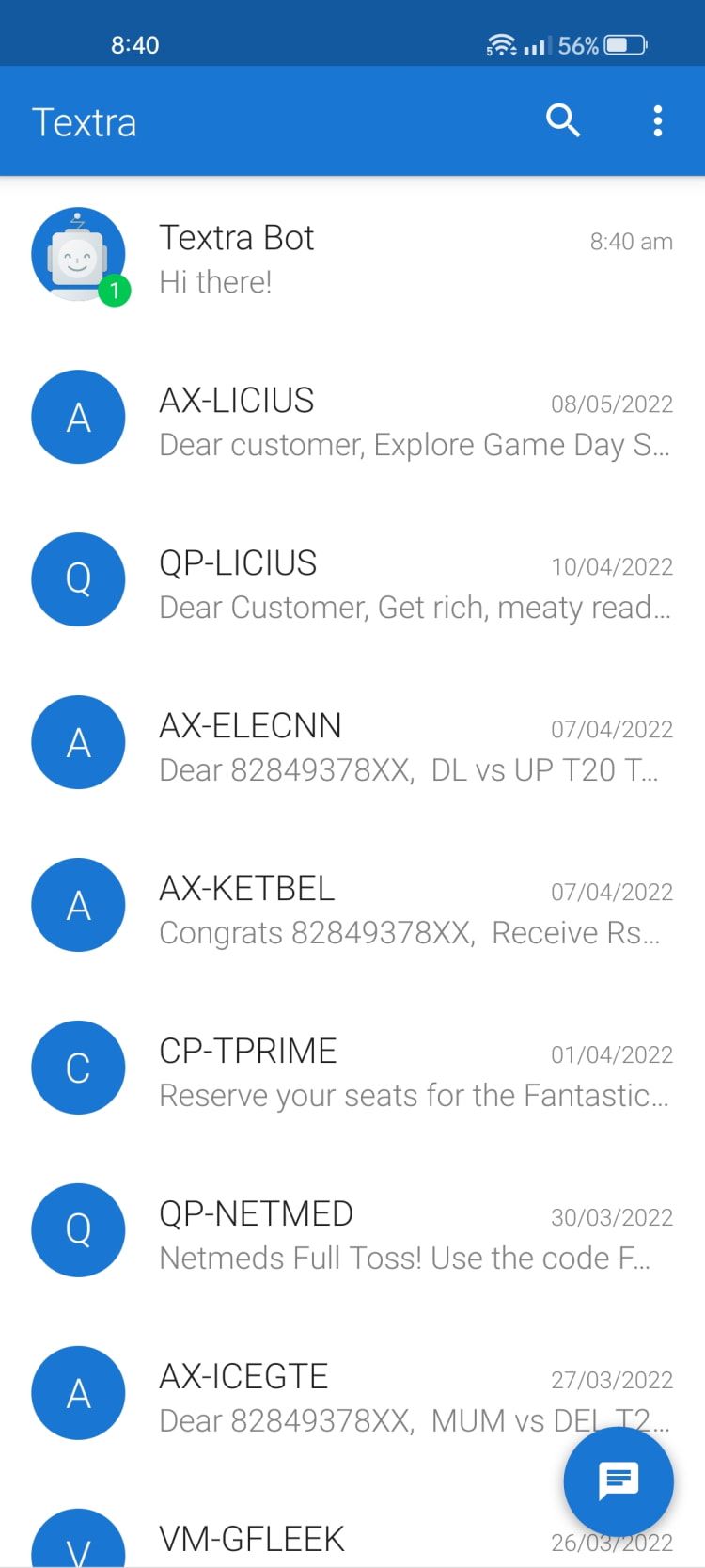Screen dimensions: 705x1568
Task: Tap the QP-NETMED avatar circle
Action: click(x=78, y=1230)
